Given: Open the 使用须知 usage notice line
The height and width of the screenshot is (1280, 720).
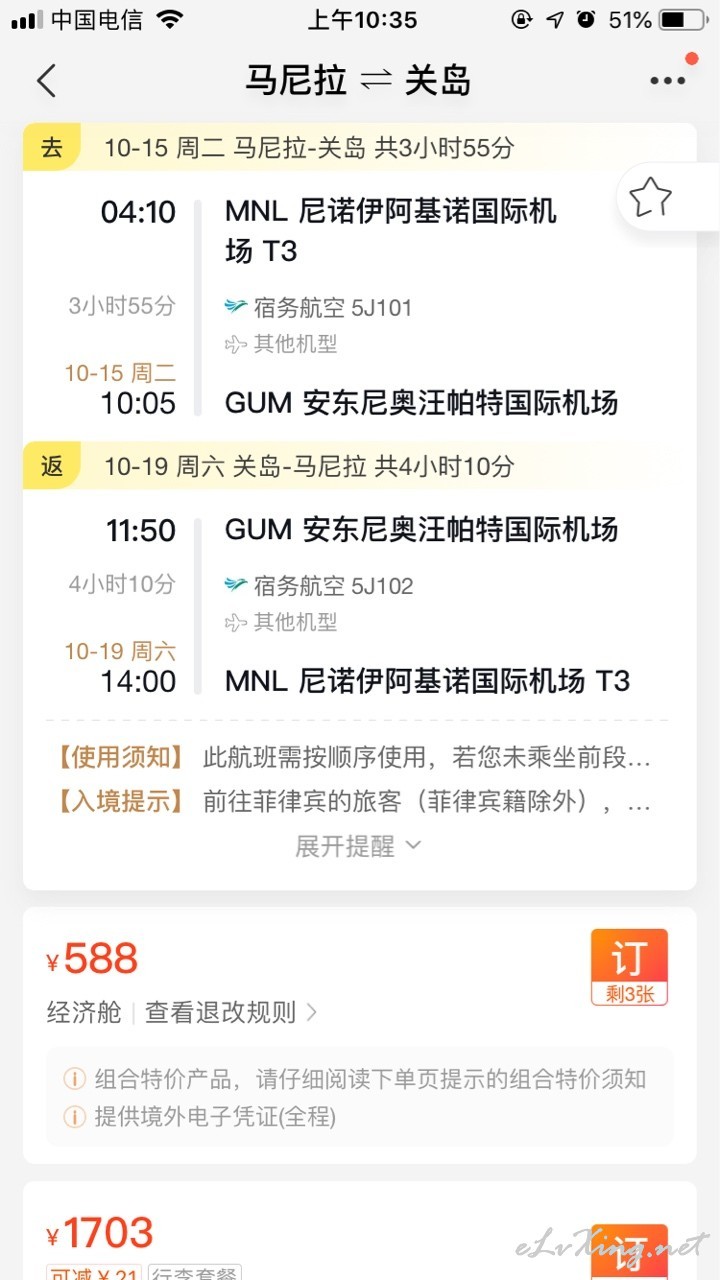Looking at the screenshot, I should coord(357,758).
